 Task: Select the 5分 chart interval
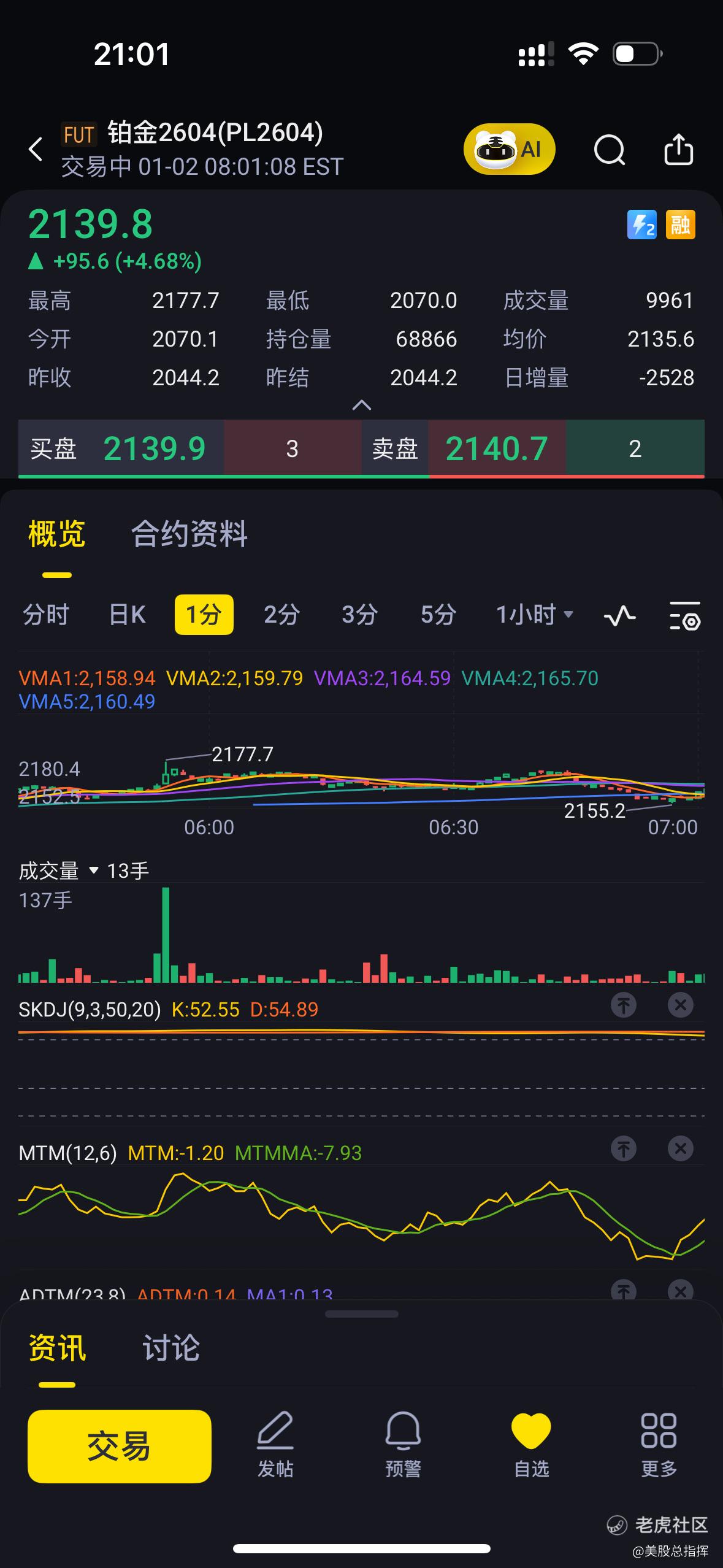point(438,615)
